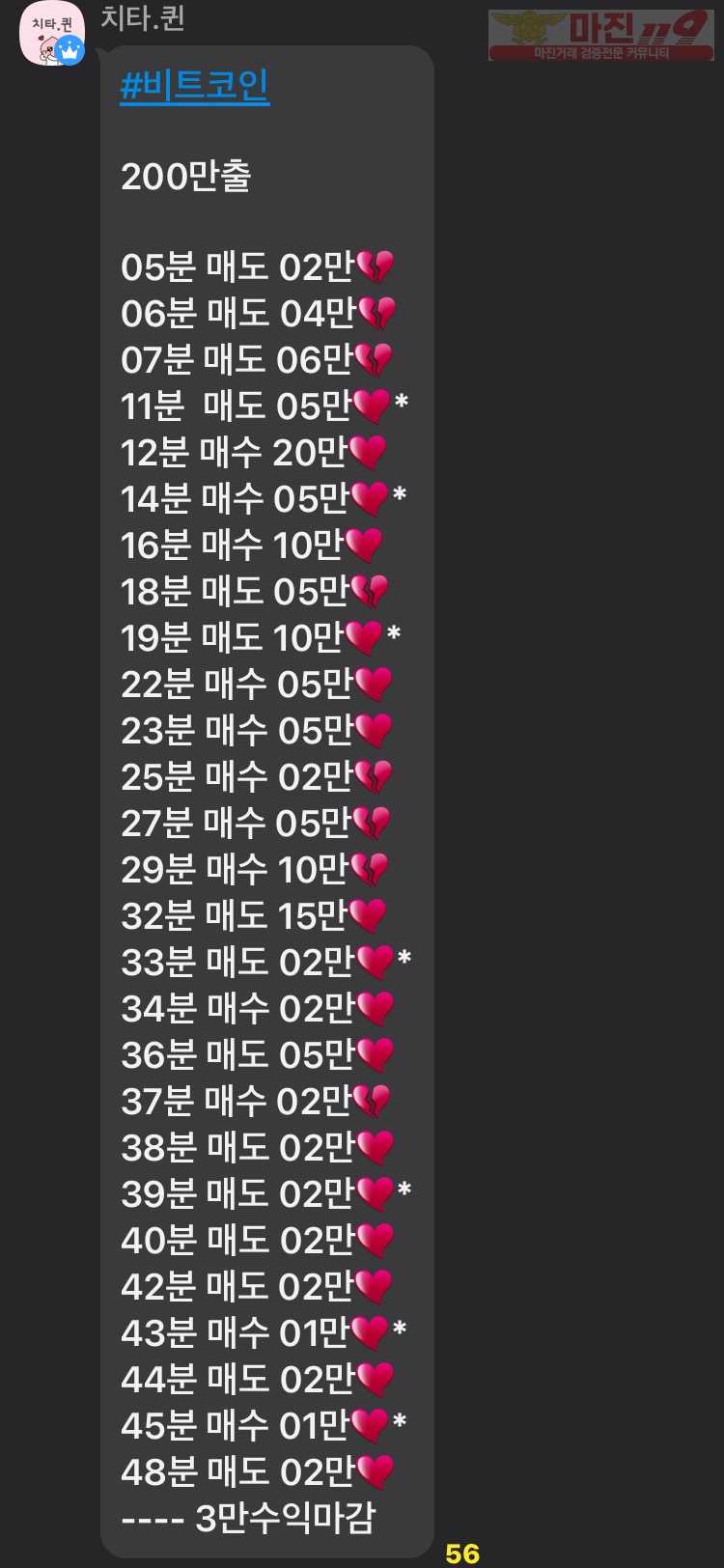Open the #비트코인 hashtag link
This screenshot has width=724, height=1568.
click(x=194, y=87)
